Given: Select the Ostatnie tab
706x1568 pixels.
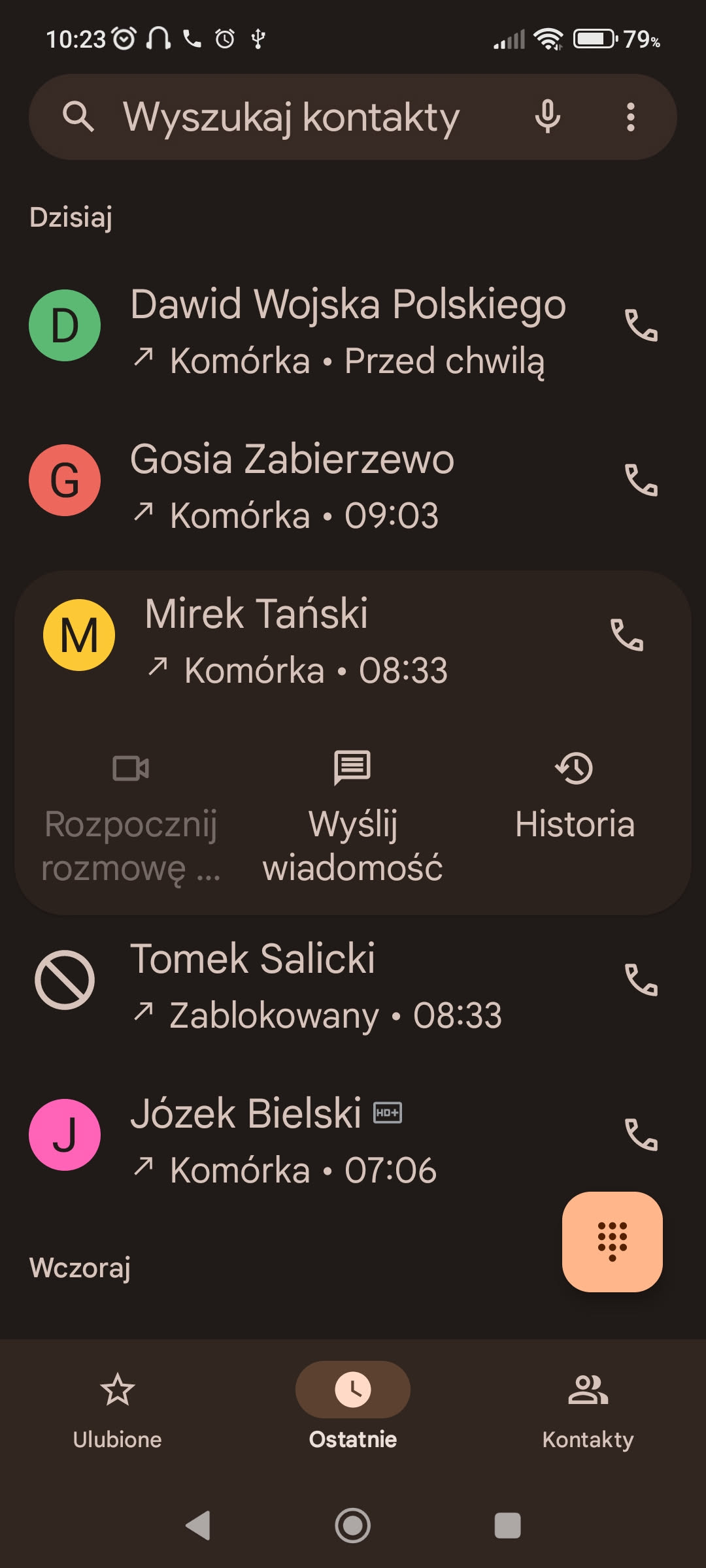Looking at the screenshot, I should coord(353,1405).
